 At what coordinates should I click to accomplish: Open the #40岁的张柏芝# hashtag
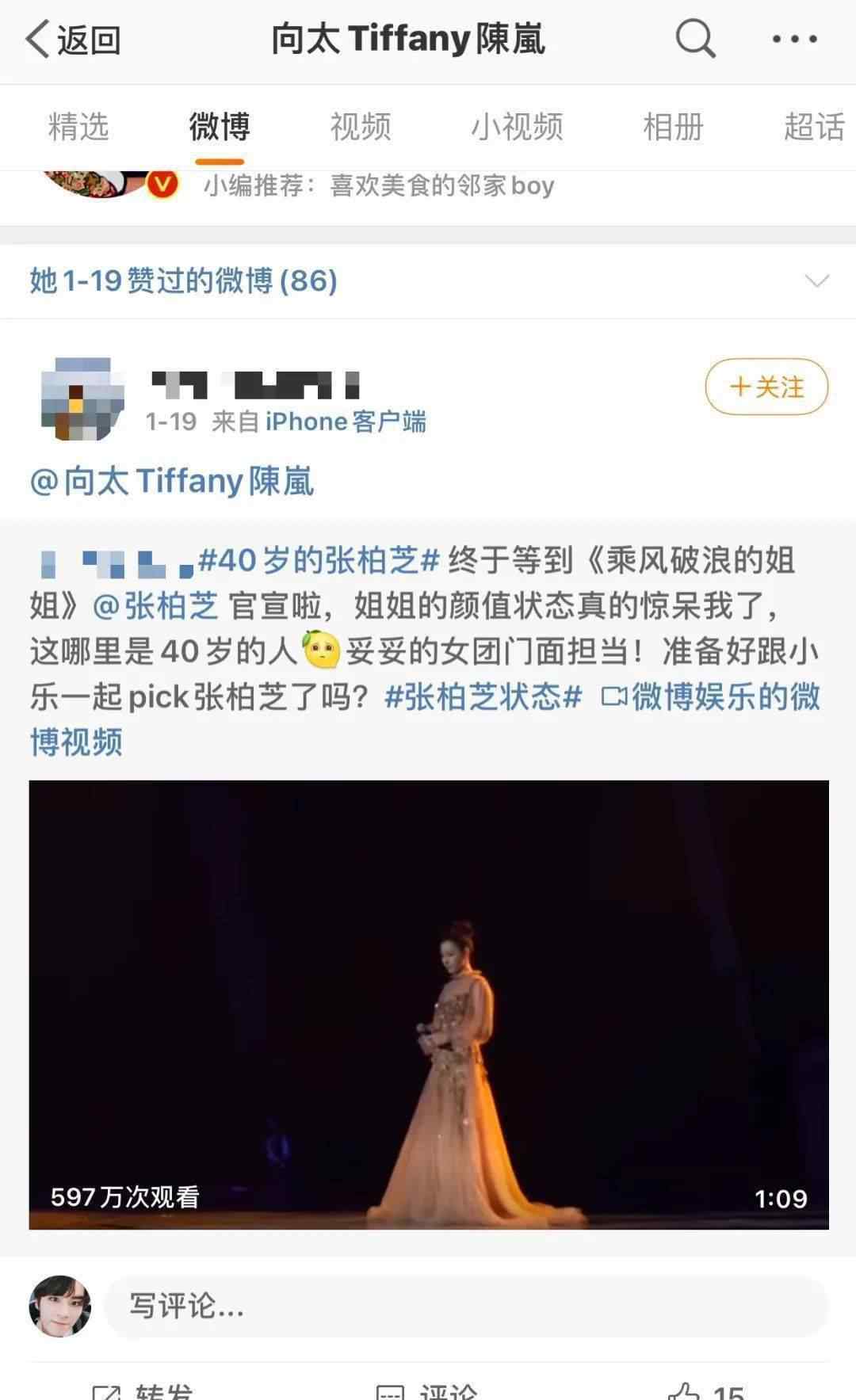(319, 561)
